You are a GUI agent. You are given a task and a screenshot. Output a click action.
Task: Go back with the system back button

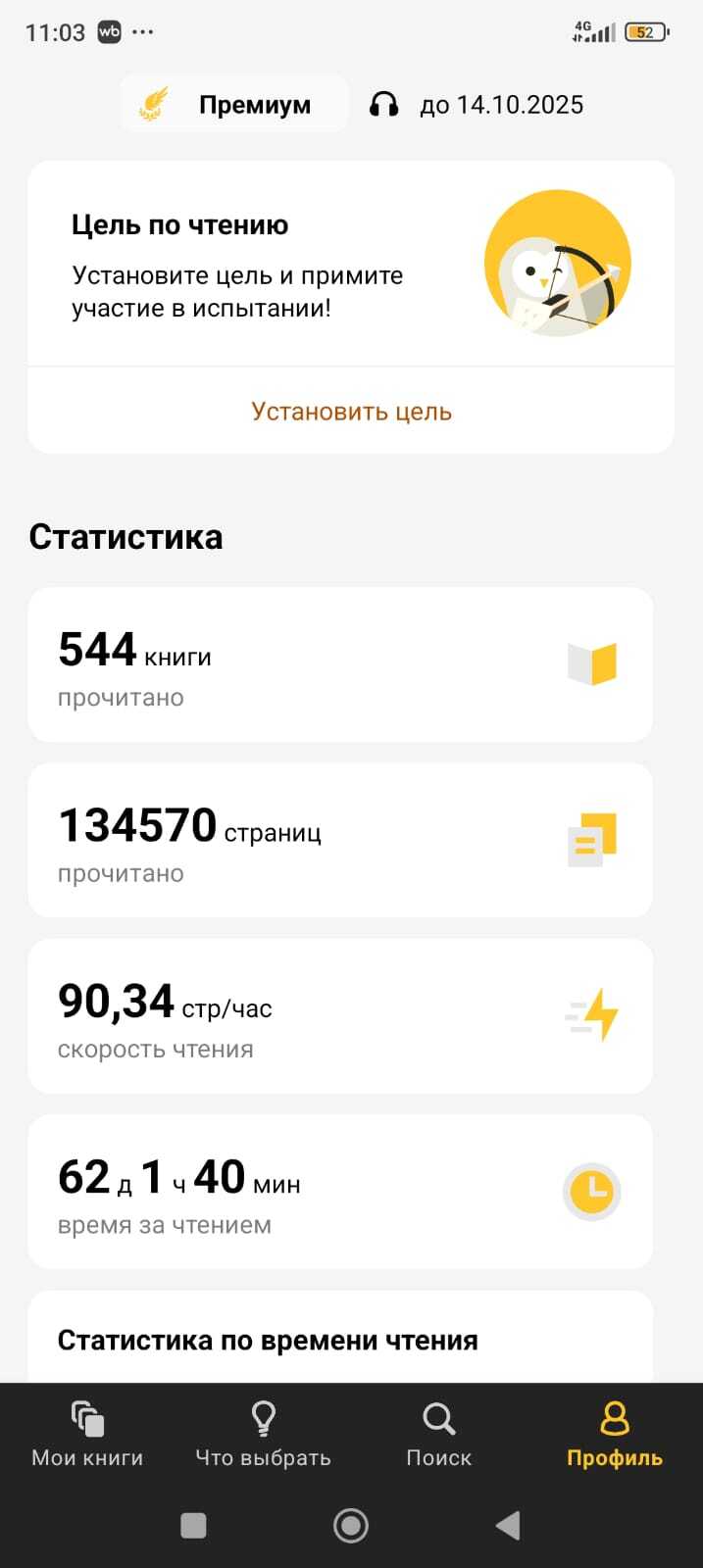click(x=507, y=1525)
